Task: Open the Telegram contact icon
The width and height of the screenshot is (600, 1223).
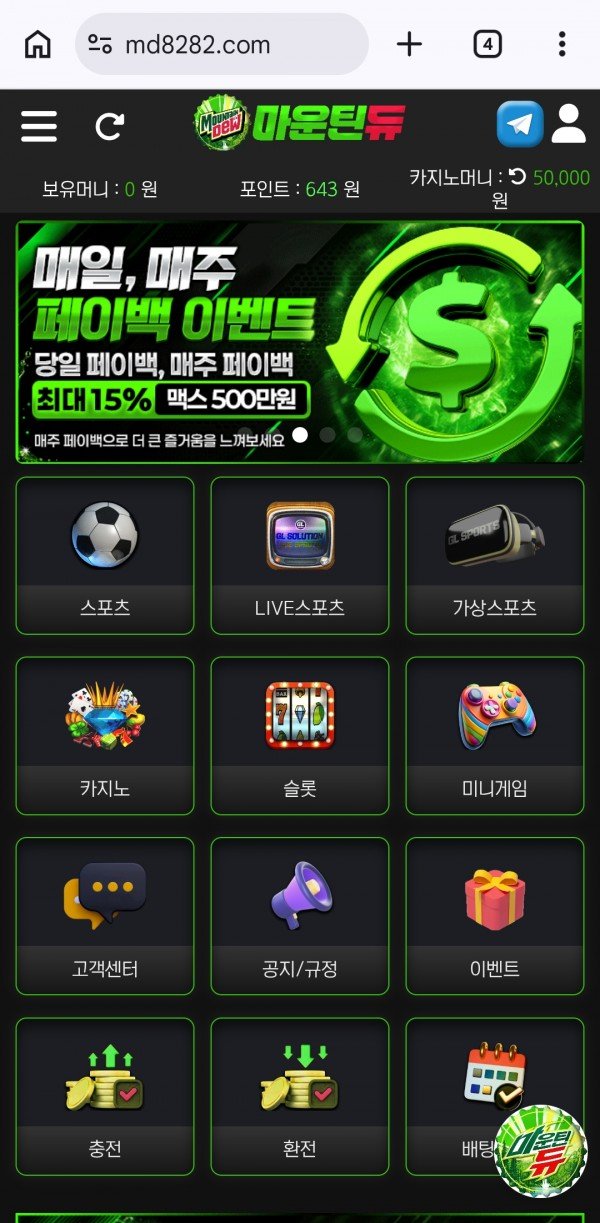Action: (520, 125)
